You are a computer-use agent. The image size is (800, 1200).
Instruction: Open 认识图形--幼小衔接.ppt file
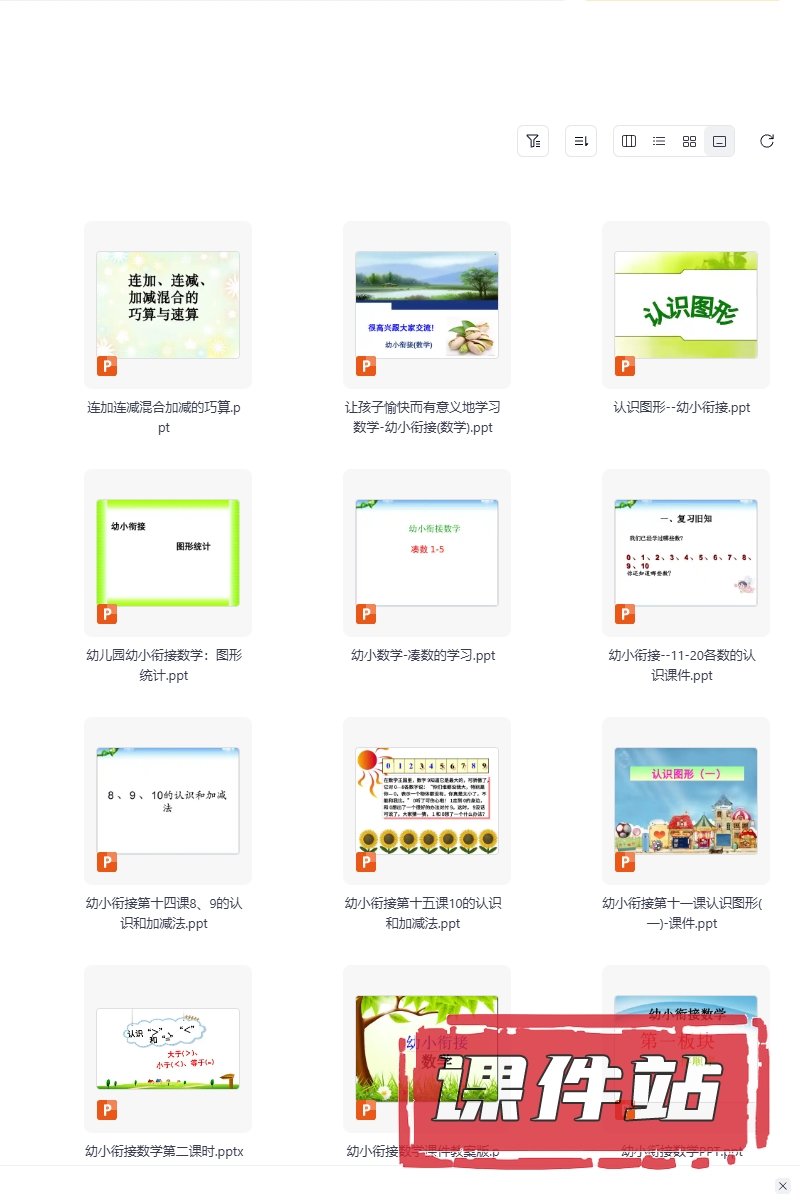click(x=686, y=305)
